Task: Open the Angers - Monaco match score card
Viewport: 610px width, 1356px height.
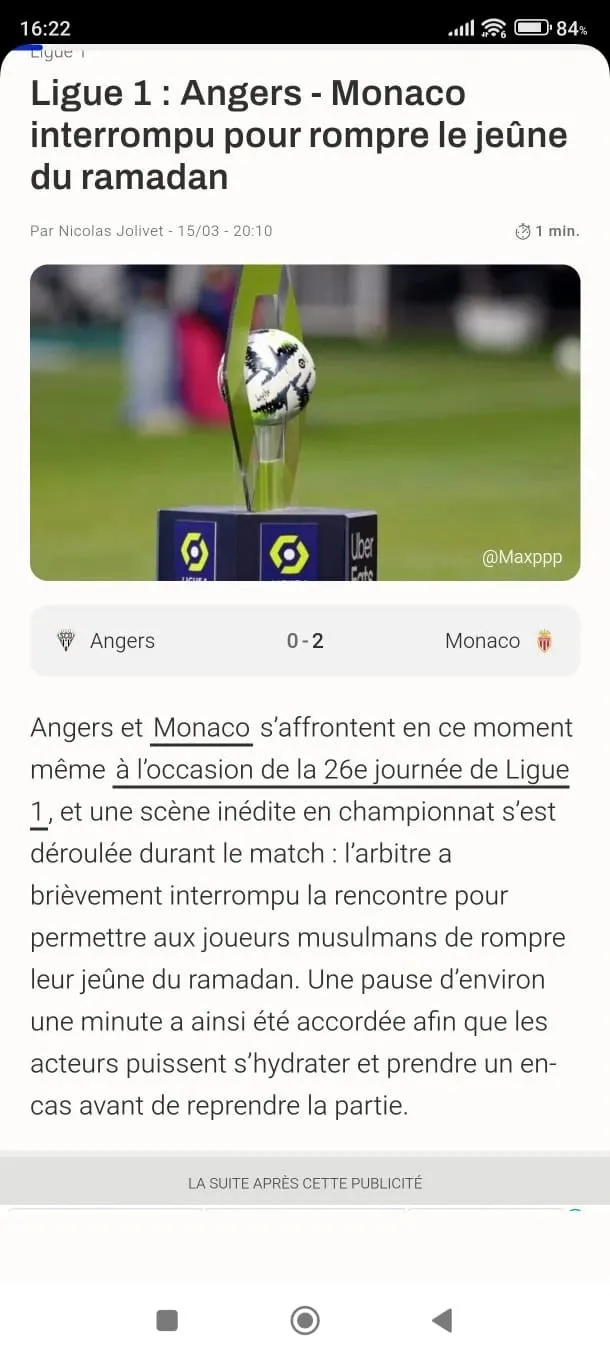Action: (305, 641)
